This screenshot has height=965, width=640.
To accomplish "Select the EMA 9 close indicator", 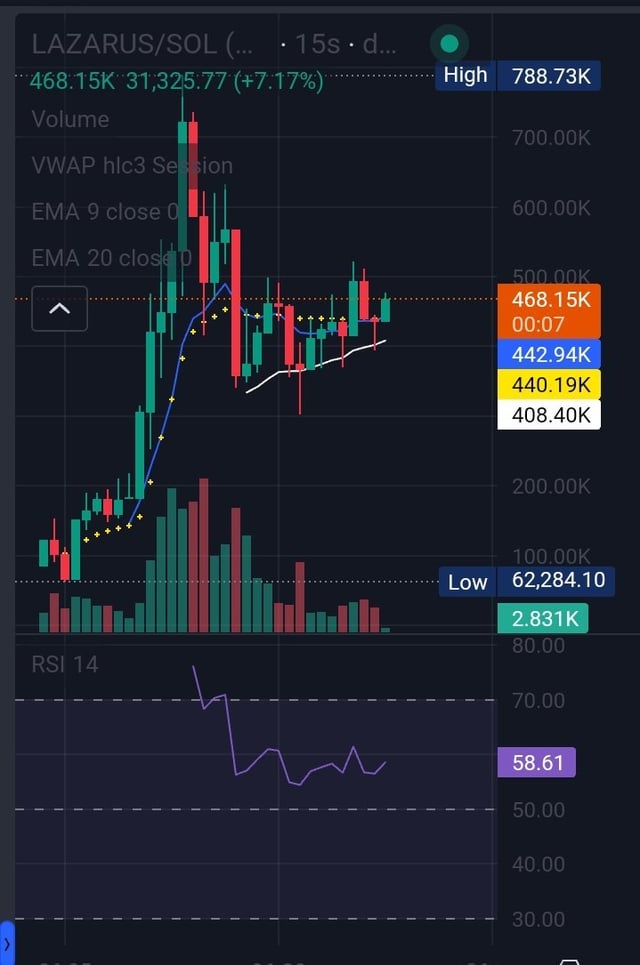I will click(x=104, y=211).
